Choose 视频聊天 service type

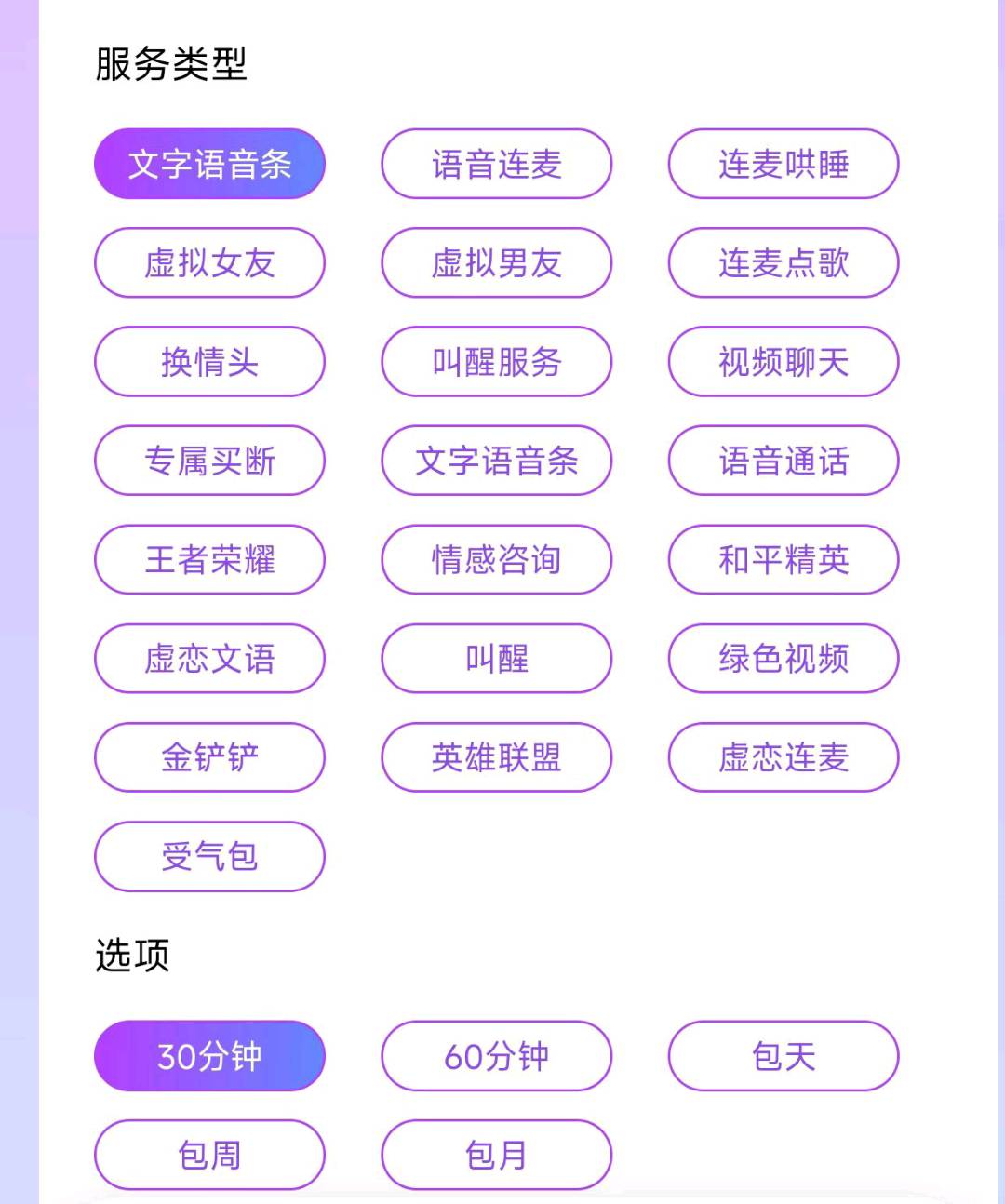(x=784, y=362)
